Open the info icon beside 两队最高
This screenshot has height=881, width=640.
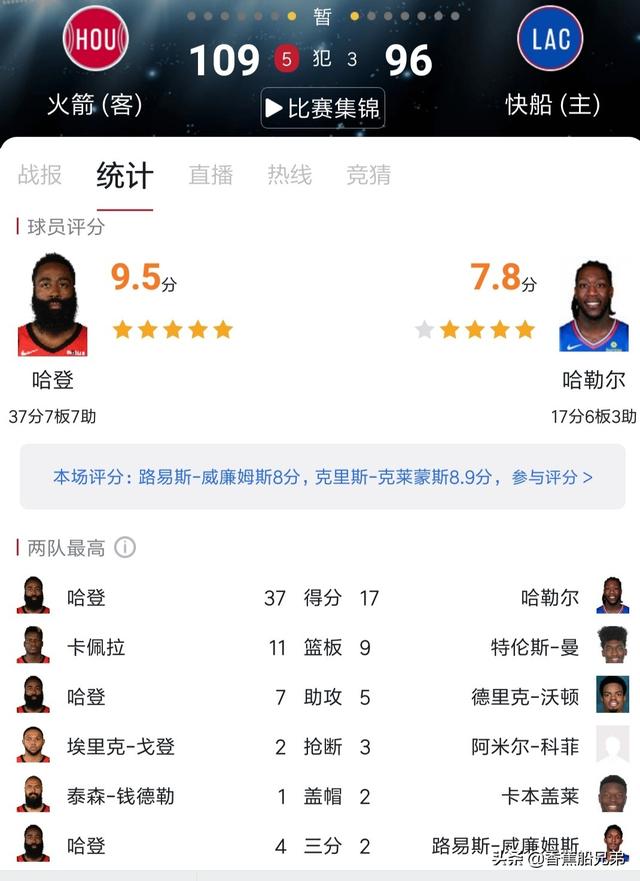(x=125, y=547)
